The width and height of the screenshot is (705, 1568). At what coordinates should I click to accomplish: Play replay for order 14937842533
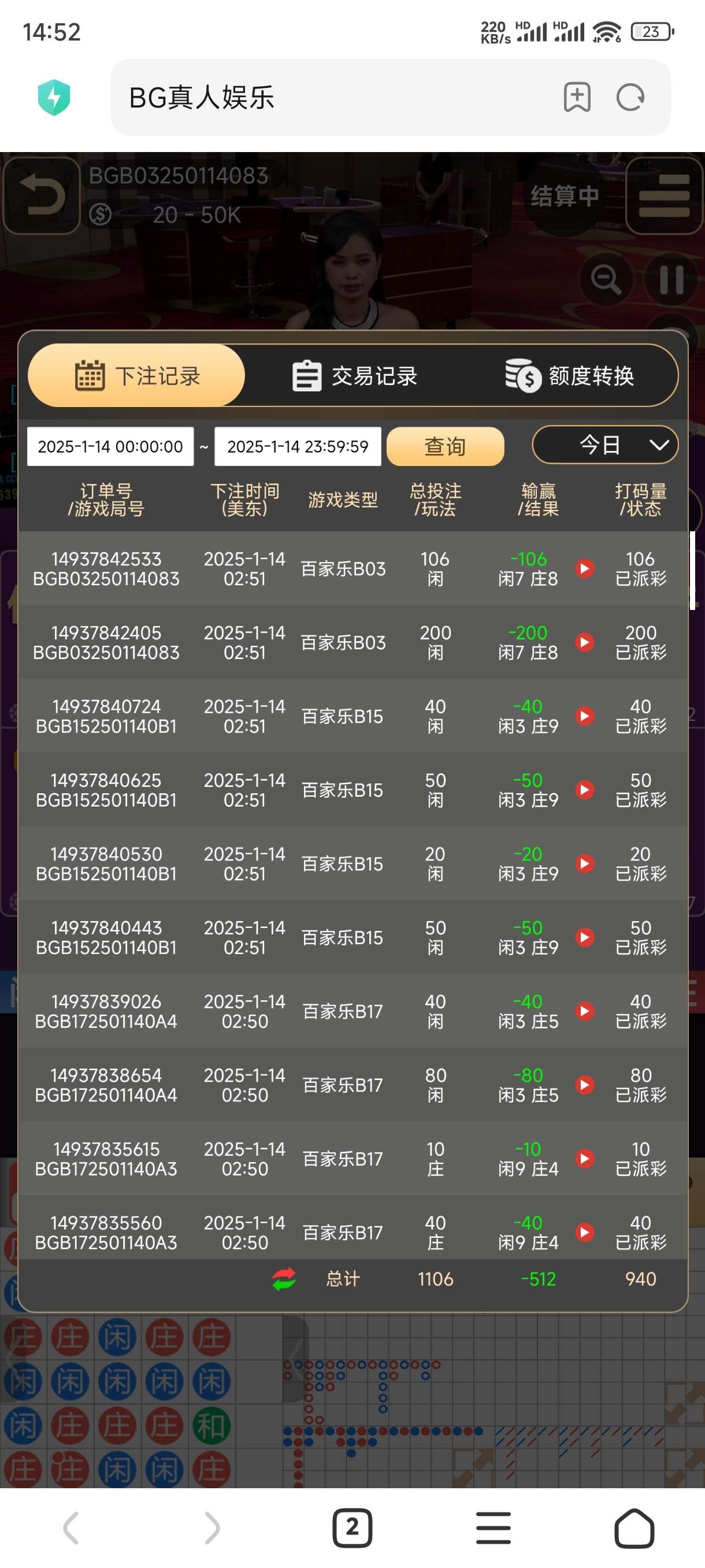coord(585,568)
